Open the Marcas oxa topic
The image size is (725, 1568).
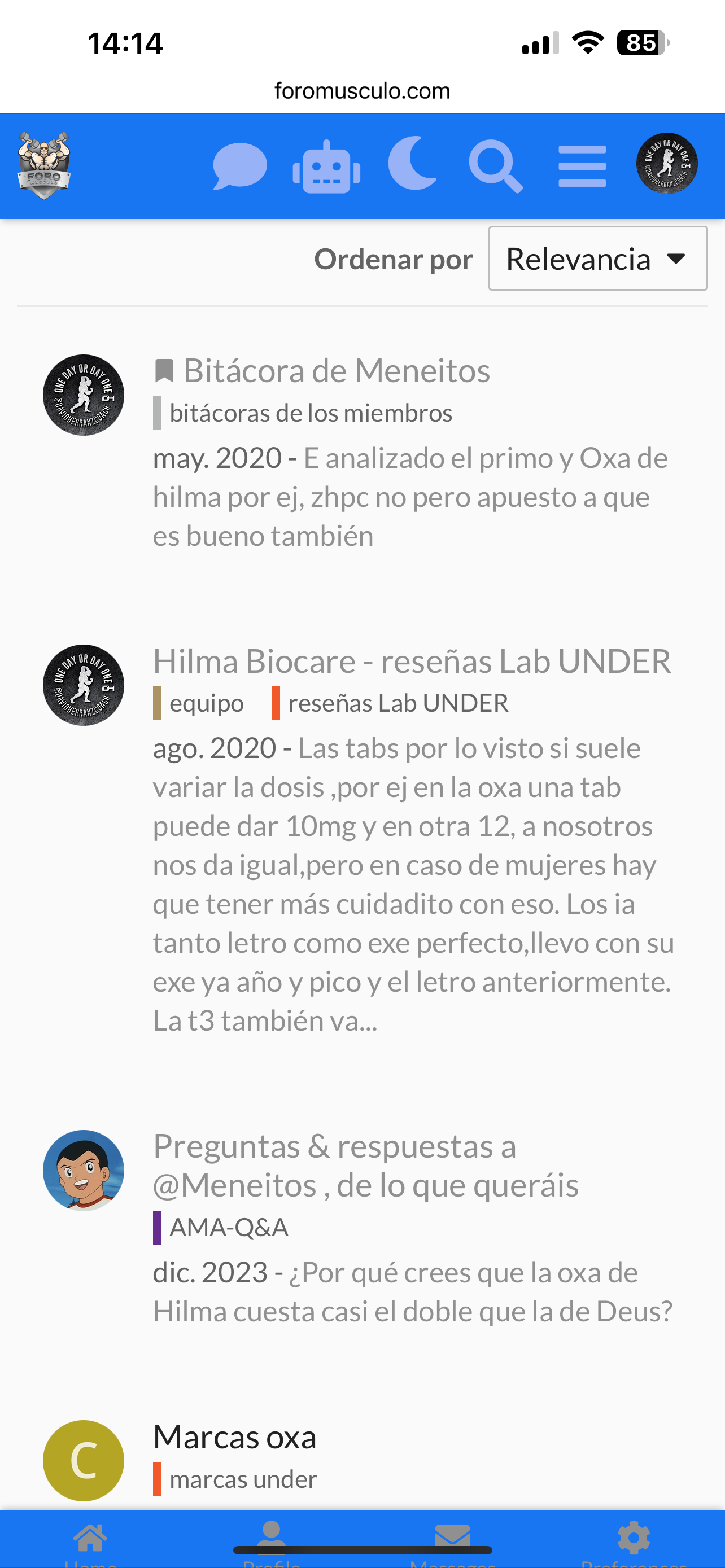235,1437
